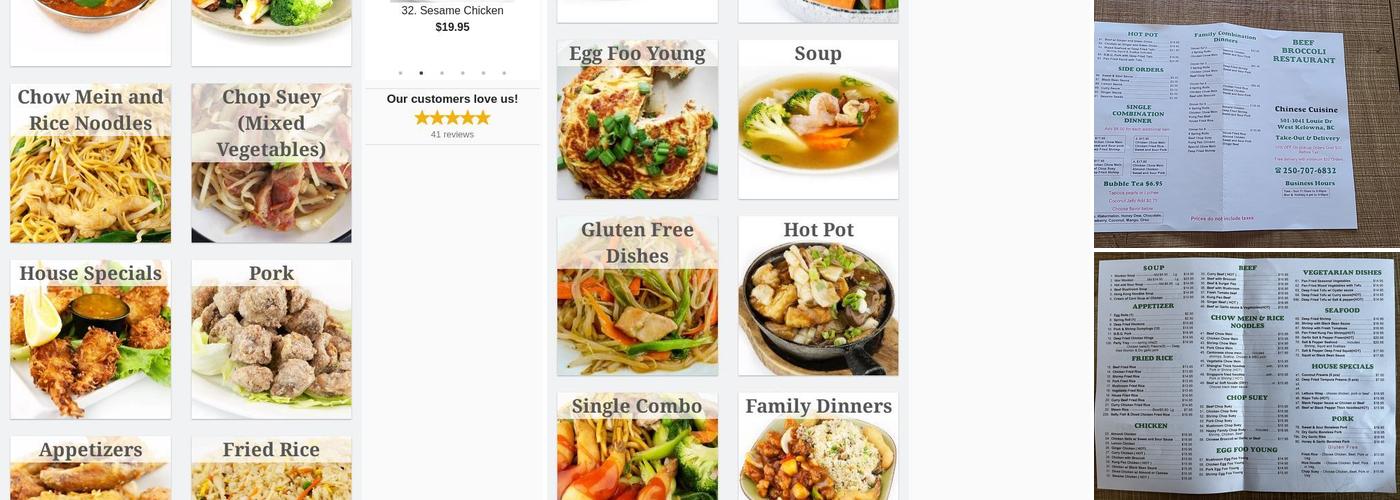The height and width of the screenshot is (500, 1400).
Task: Open the House Specials category
Action: 90,339
